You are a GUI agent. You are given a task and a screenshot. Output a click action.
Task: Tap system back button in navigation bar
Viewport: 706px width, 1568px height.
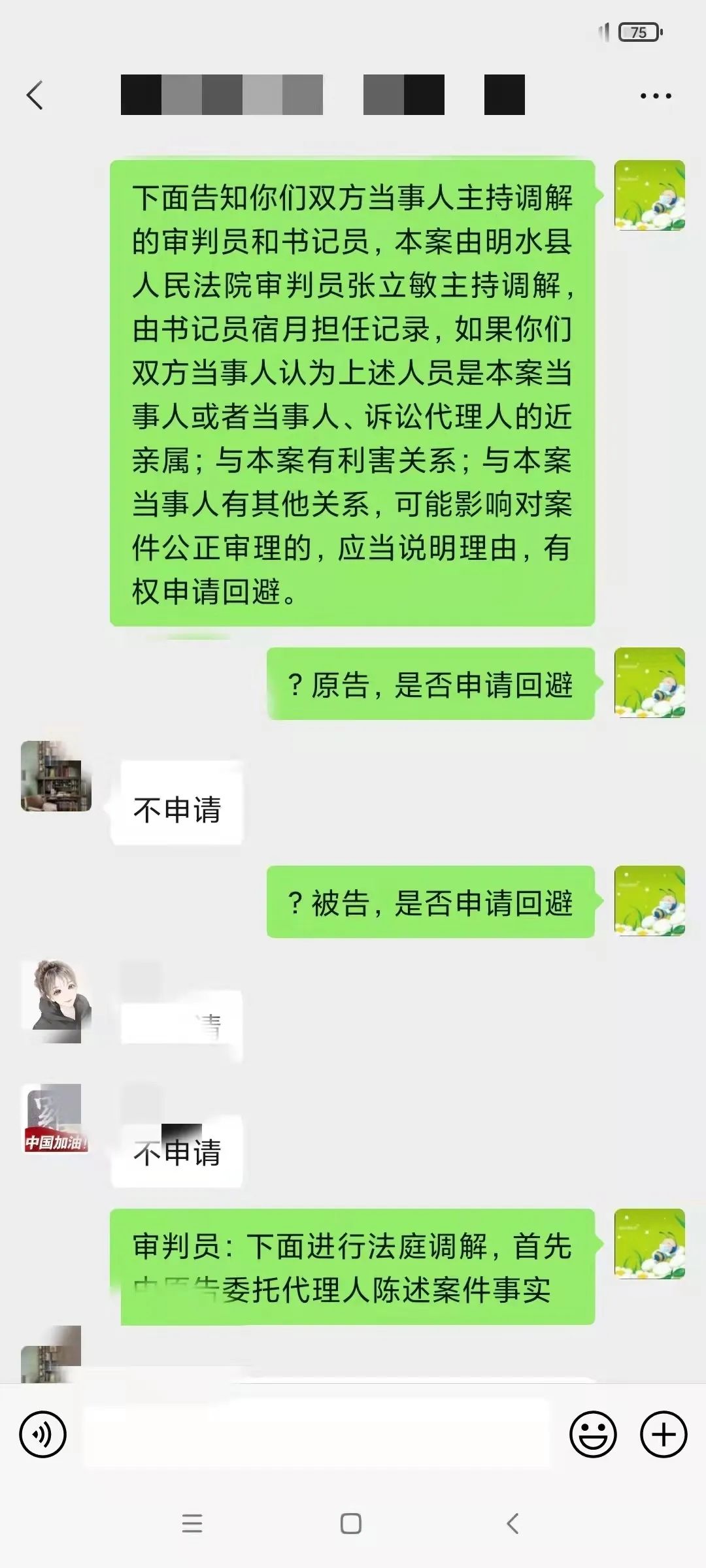[x=513, y=1524]
